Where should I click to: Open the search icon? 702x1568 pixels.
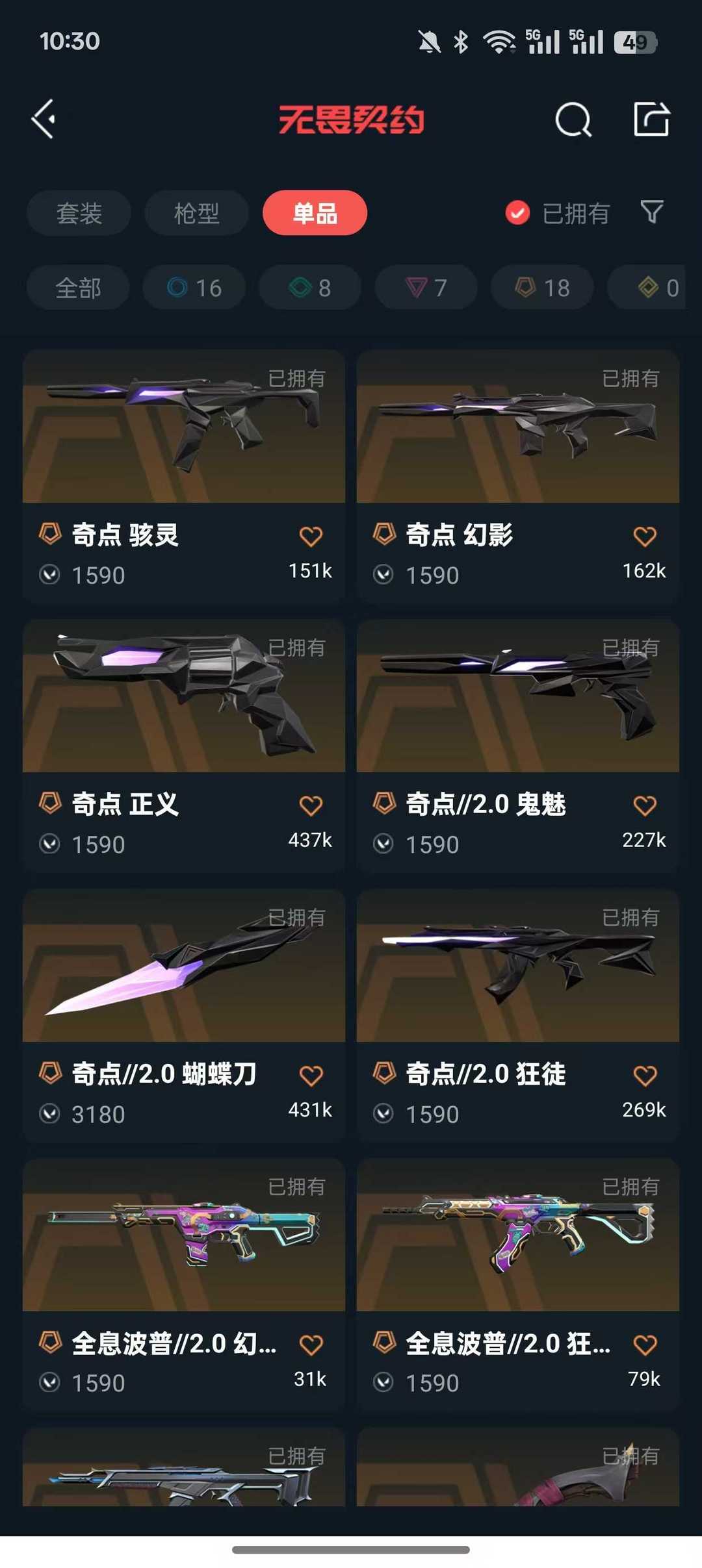(573, 120)
